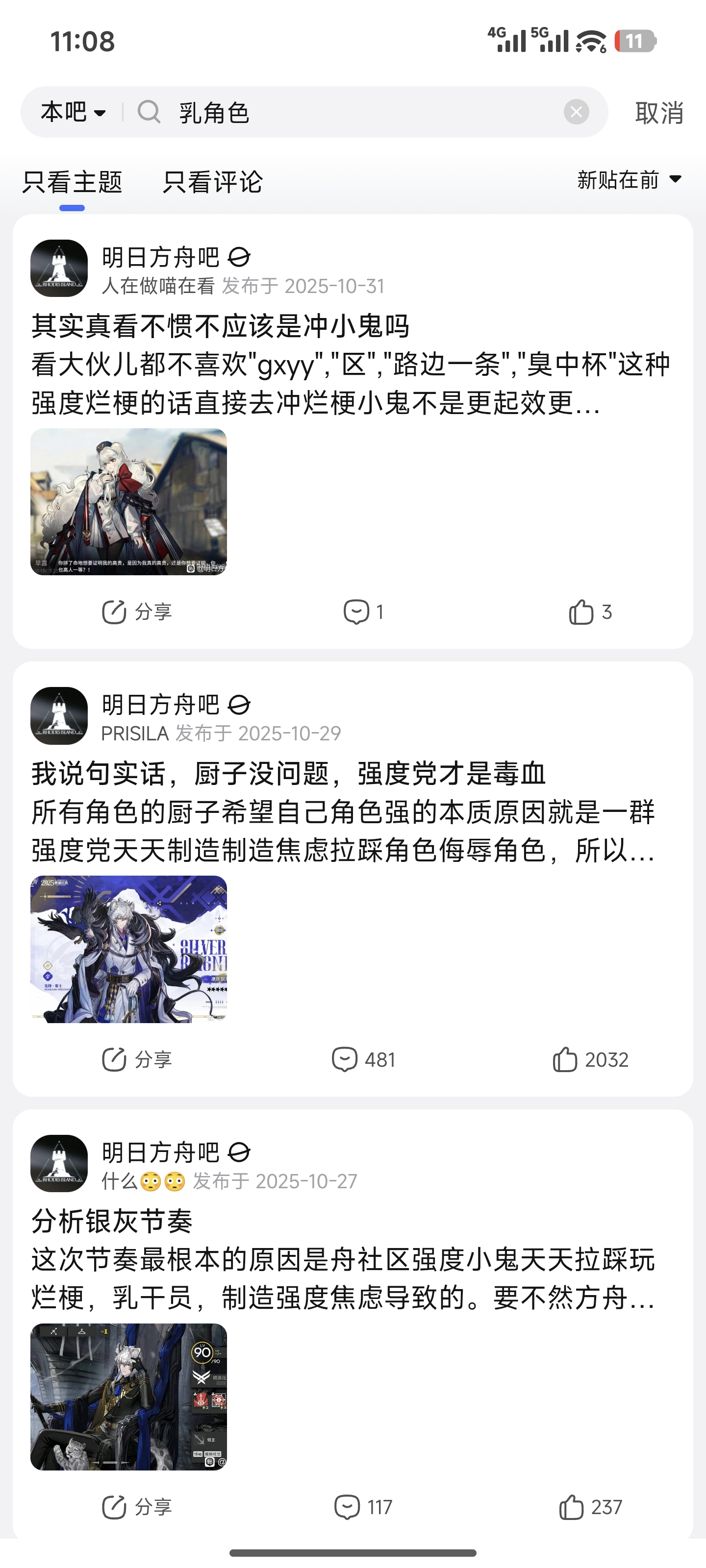Like the 分析银灰节奏 post
This screenshot has height=1568, width=706.
(590, 1507)
